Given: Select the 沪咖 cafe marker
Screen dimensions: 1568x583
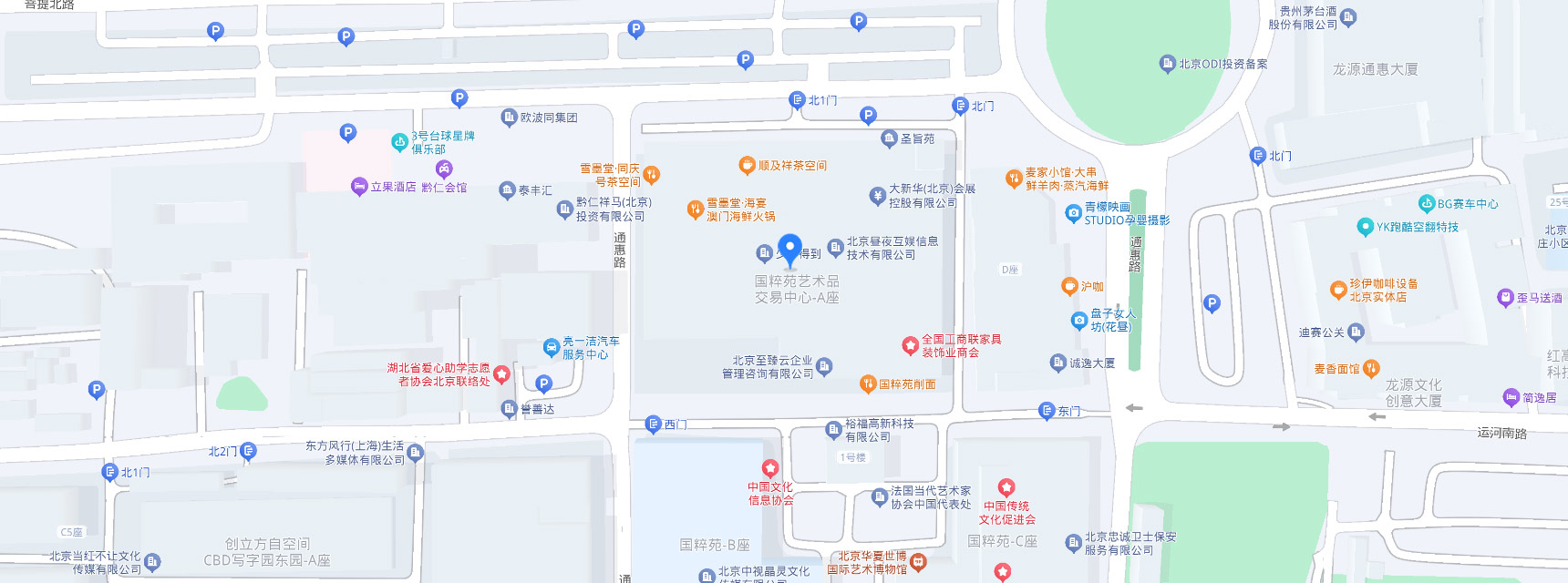Looking at the screenshot, I should click(x=1069, y=287).
